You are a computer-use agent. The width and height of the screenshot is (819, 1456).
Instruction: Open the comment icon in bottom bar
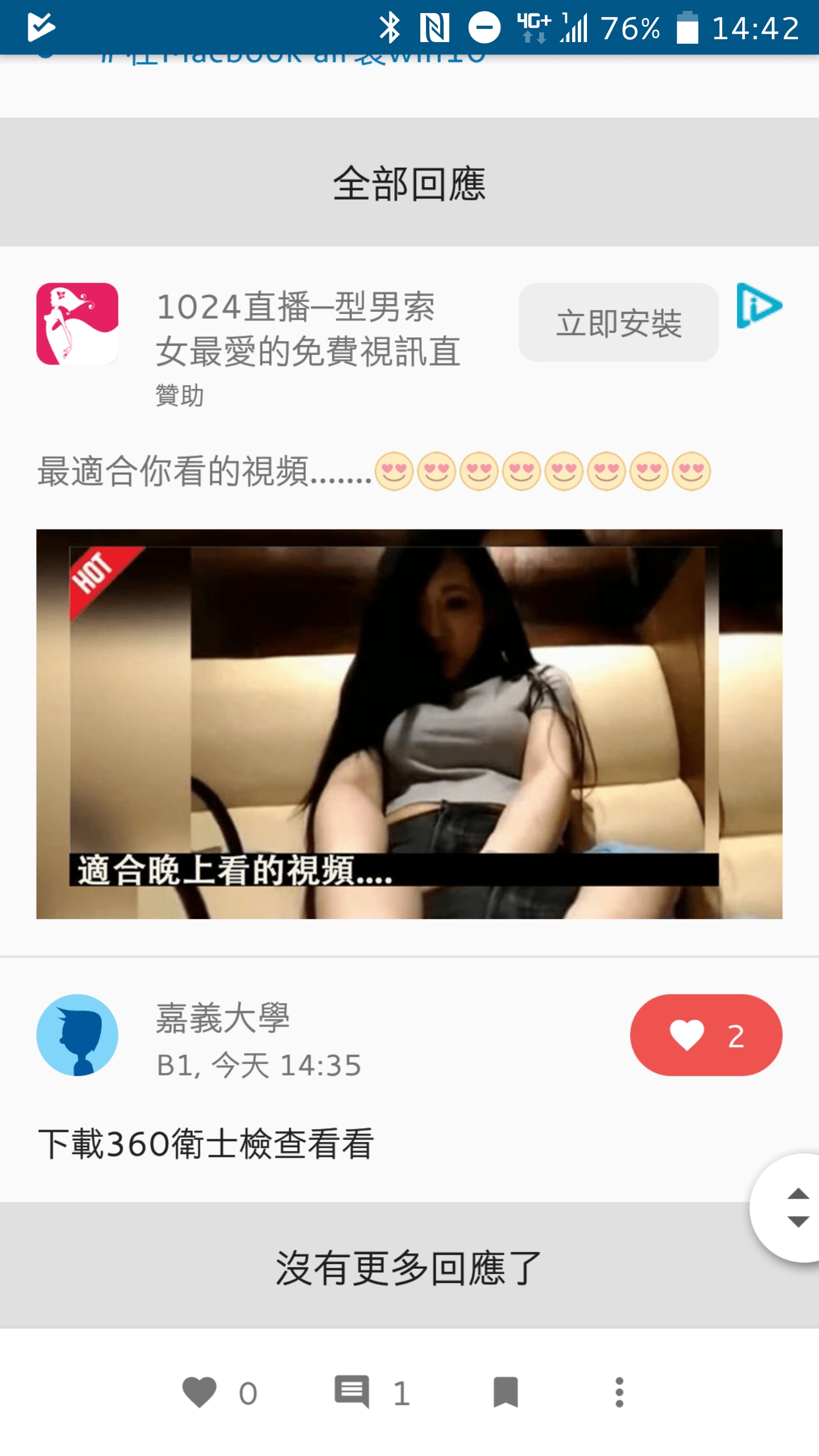[x=352, y=1392]
